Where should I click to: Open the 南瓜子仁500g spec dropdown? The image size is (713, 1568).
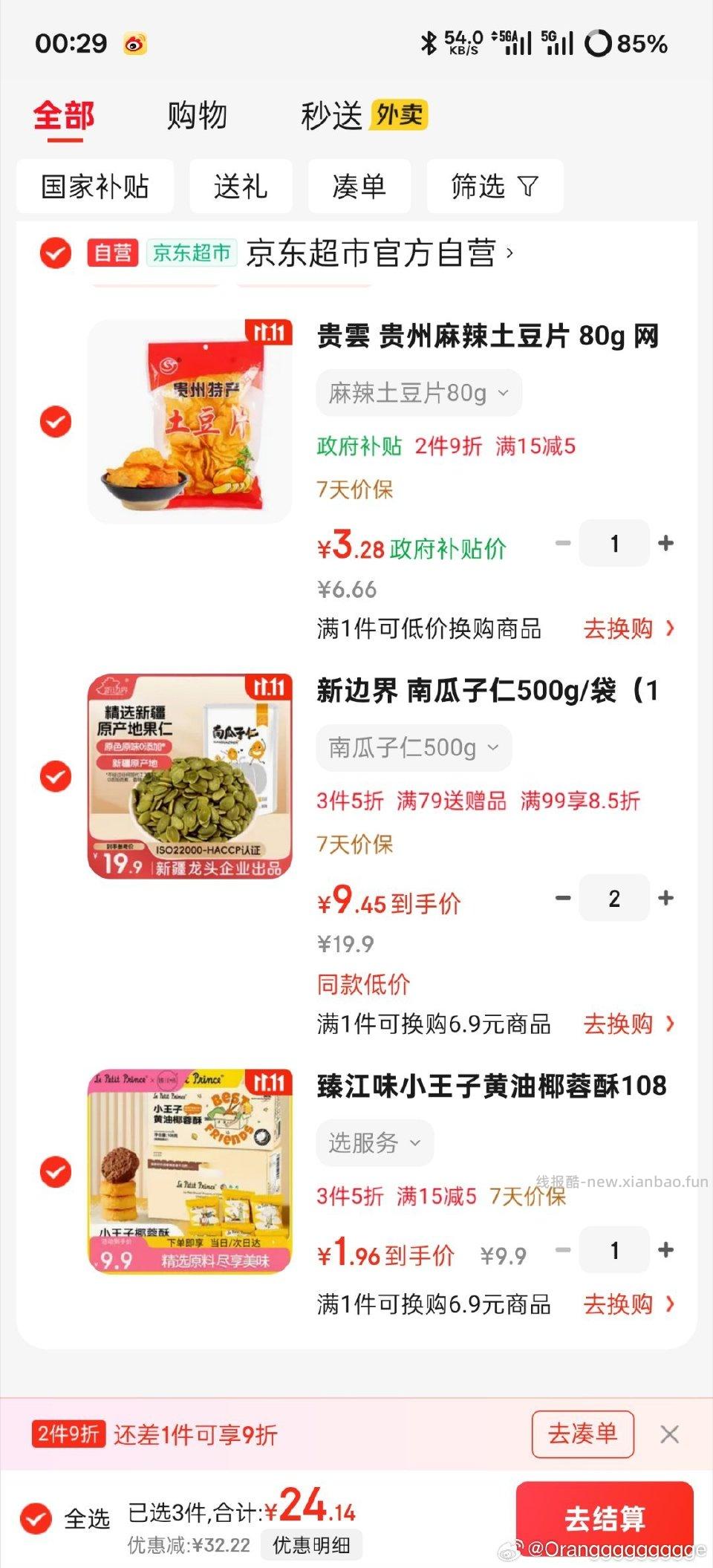(x=414, y=748)
